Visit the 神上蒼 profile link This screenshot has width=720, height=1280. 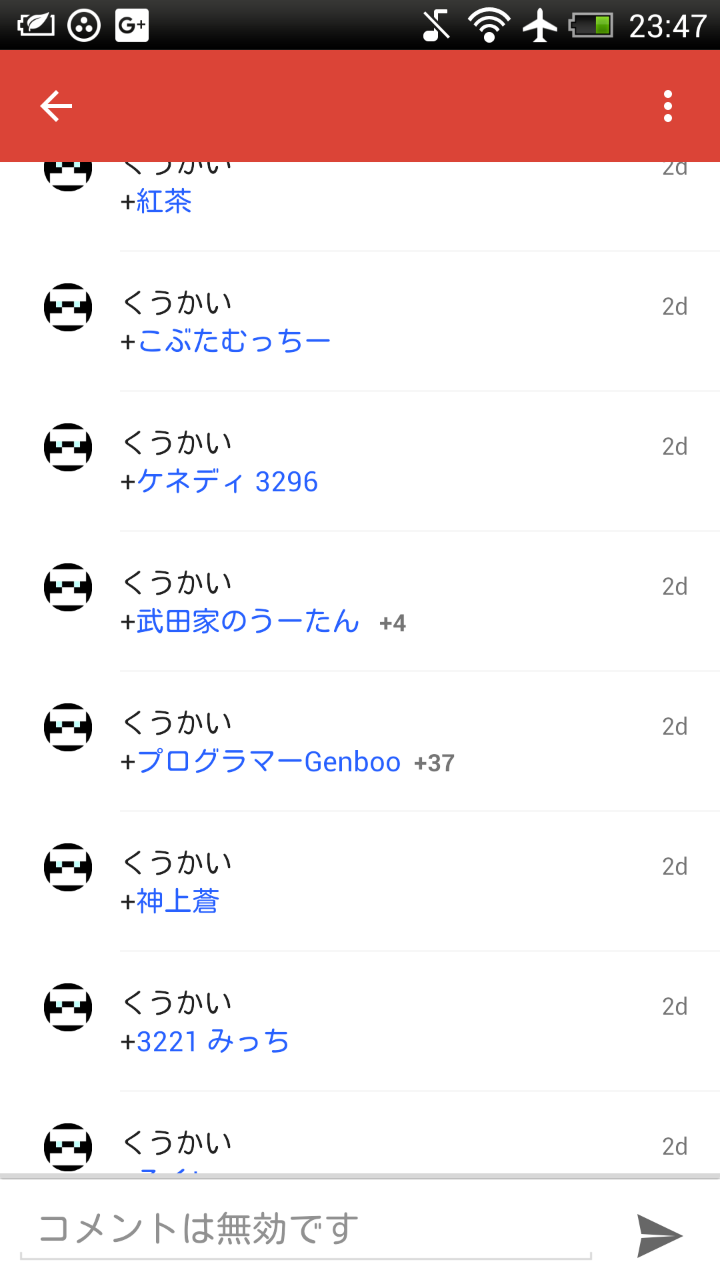(177, 902)
